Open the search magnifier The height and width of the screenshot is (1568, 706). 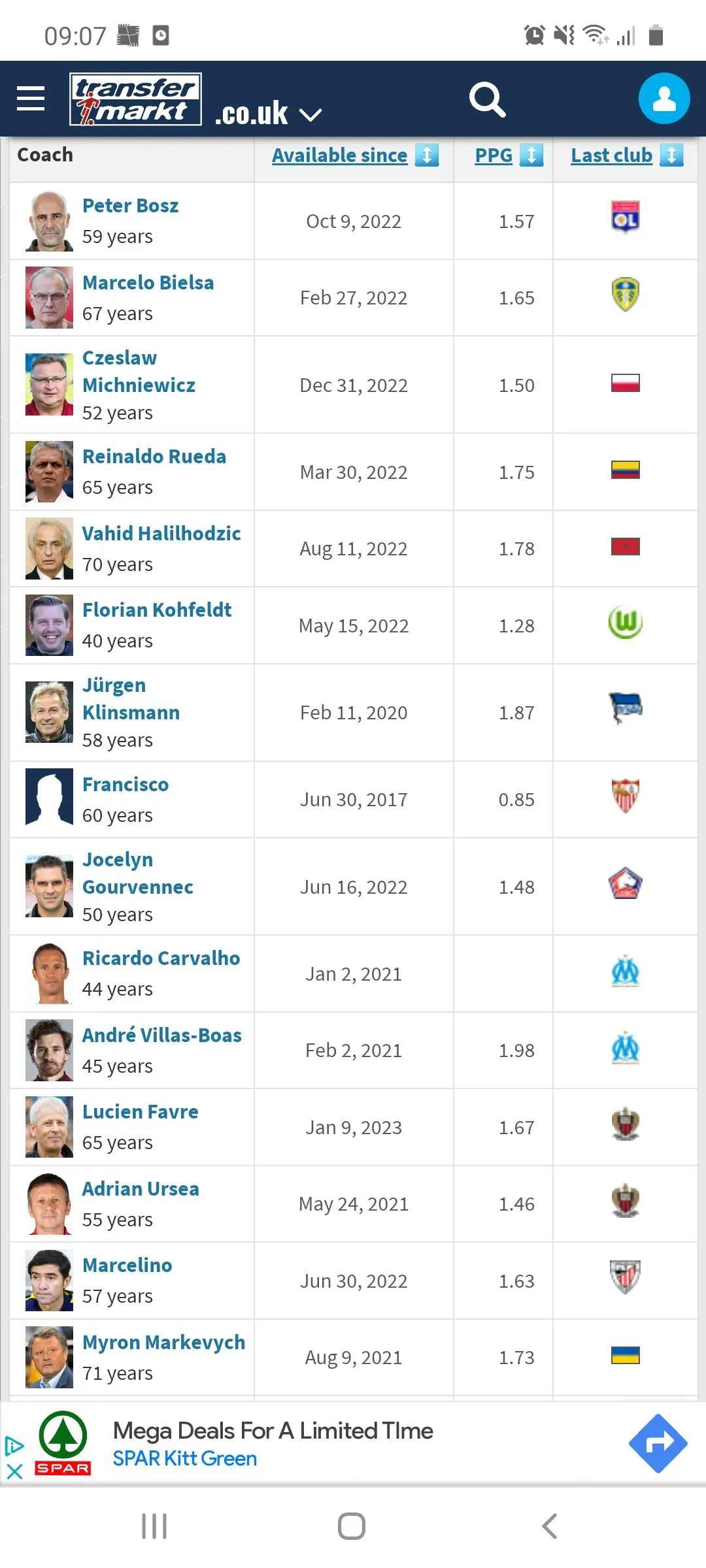(487, 99)
